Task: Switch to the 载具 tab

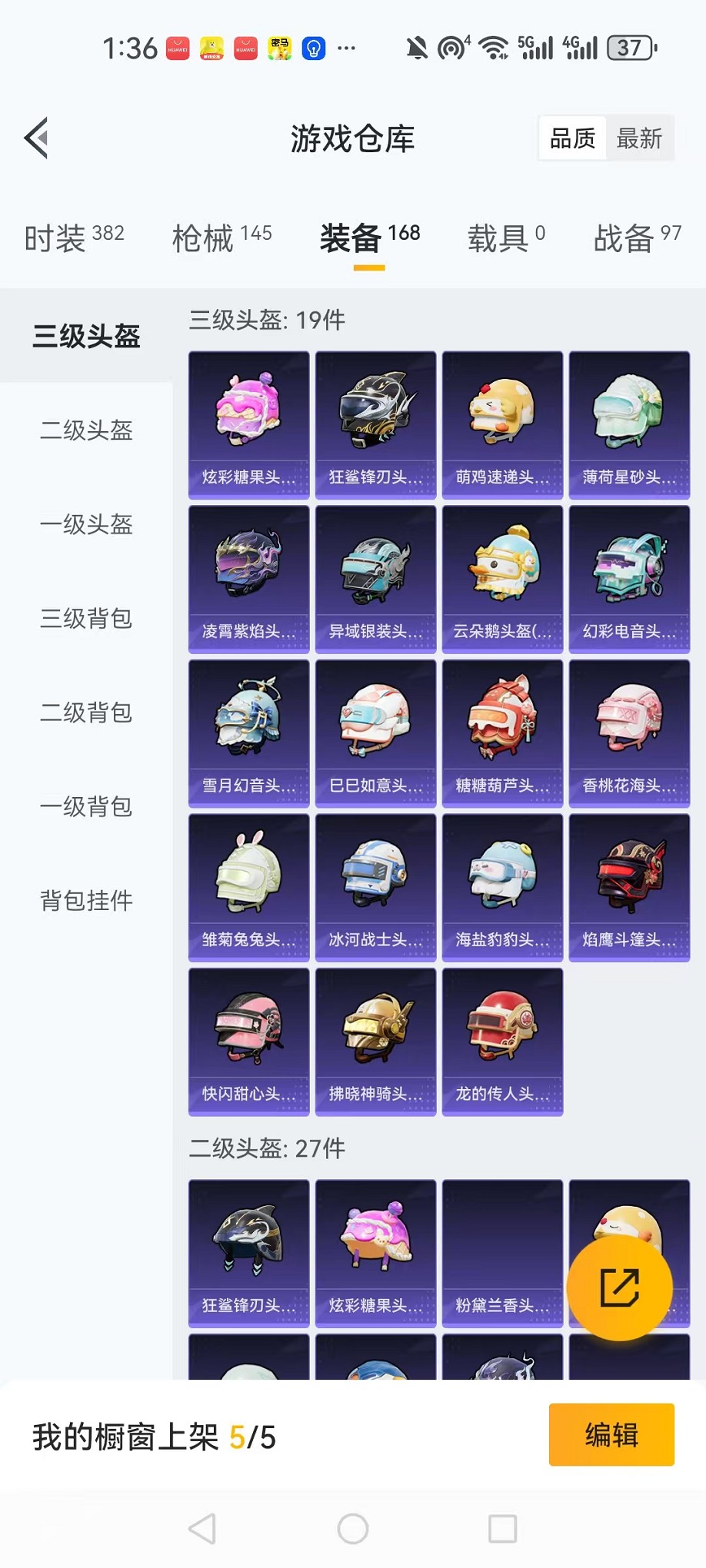Action: point(506,238)
